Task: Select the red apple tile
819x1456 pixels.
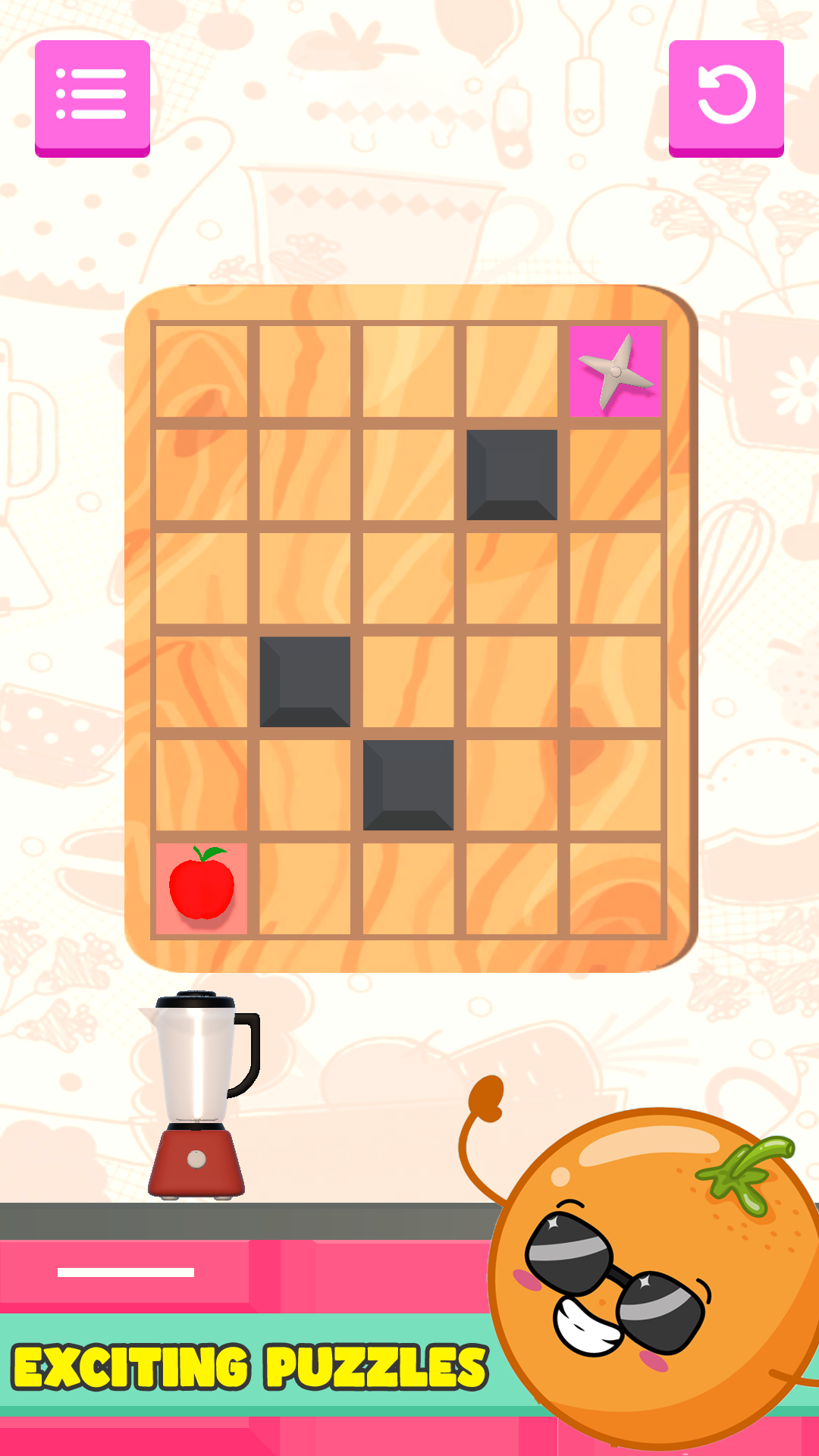Action: [x=202, y=889]
